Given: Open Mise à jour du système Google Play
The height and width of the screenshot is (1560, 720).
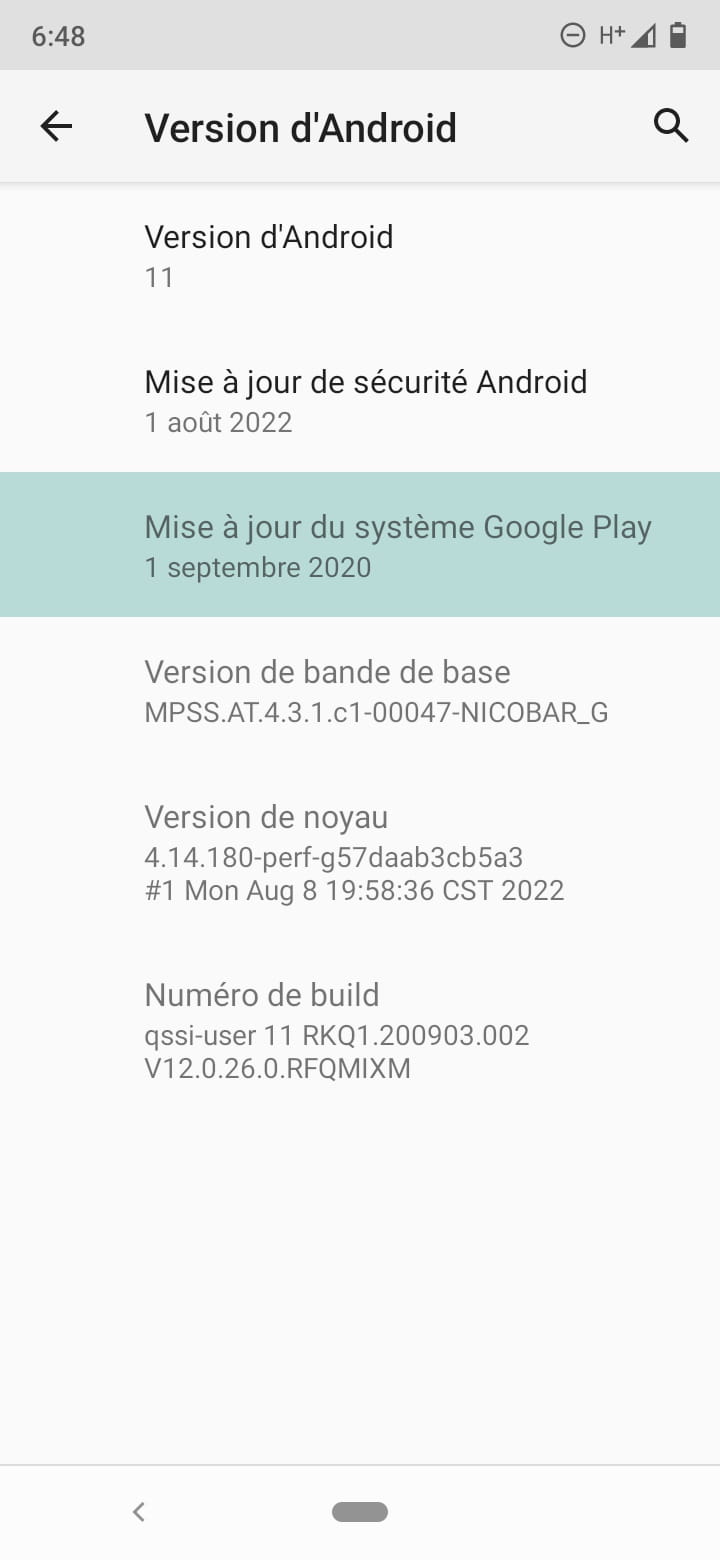Looking at the screenshot, I should 360,544.
